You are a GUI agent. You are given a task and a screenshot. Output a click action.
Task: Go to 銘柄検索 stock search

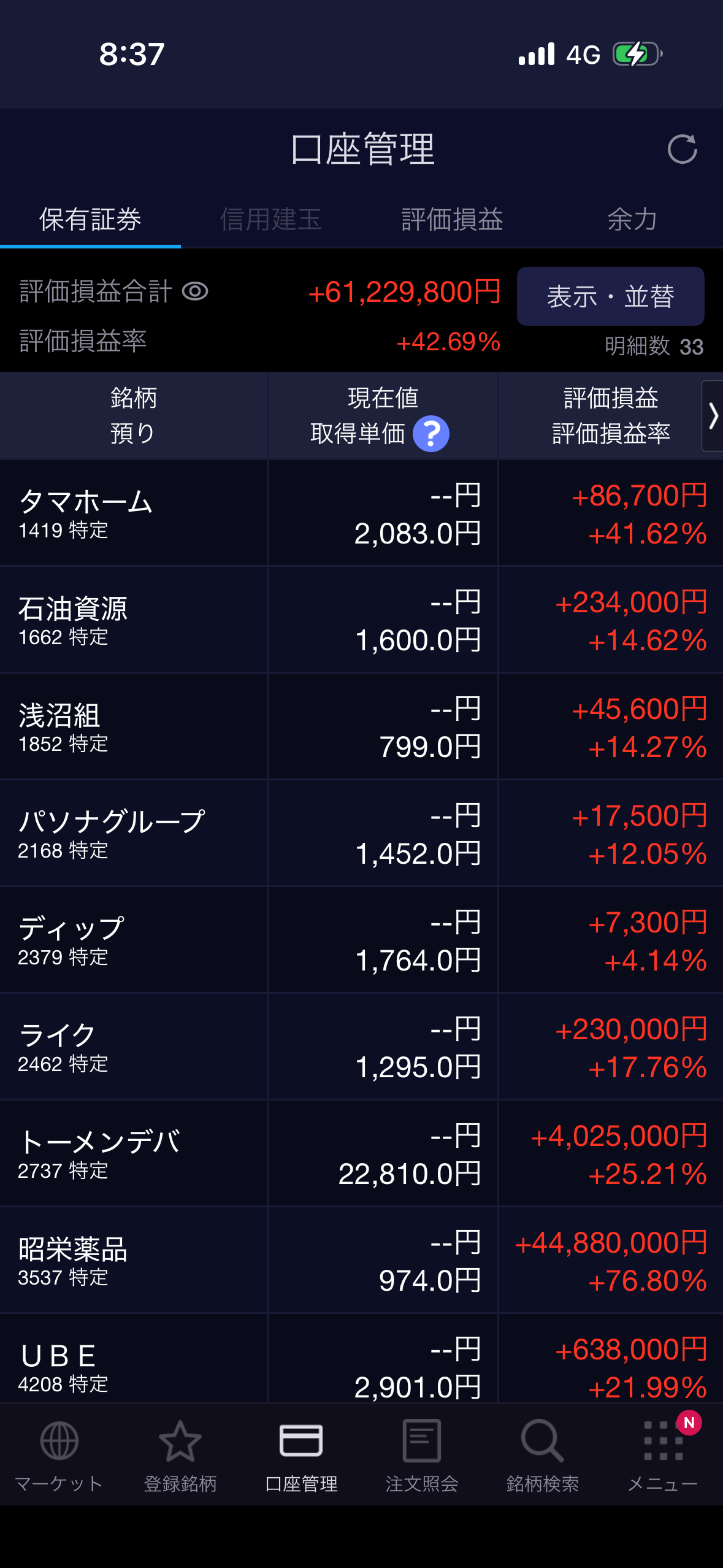click(x=542, y=1456)
